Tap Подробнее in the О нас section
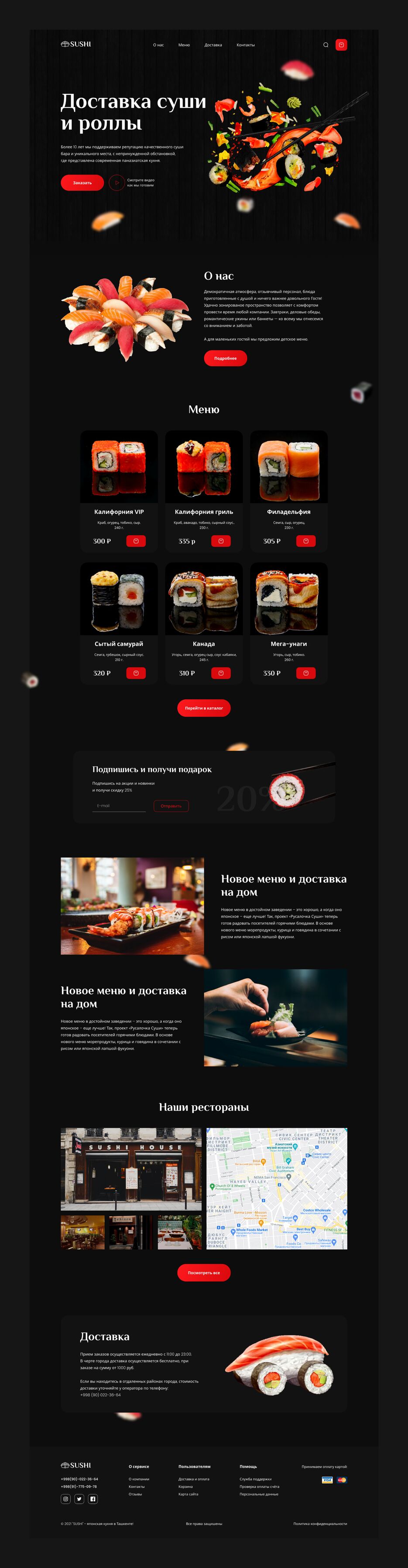Screen dimensions: 408x1568 [225, 358]
